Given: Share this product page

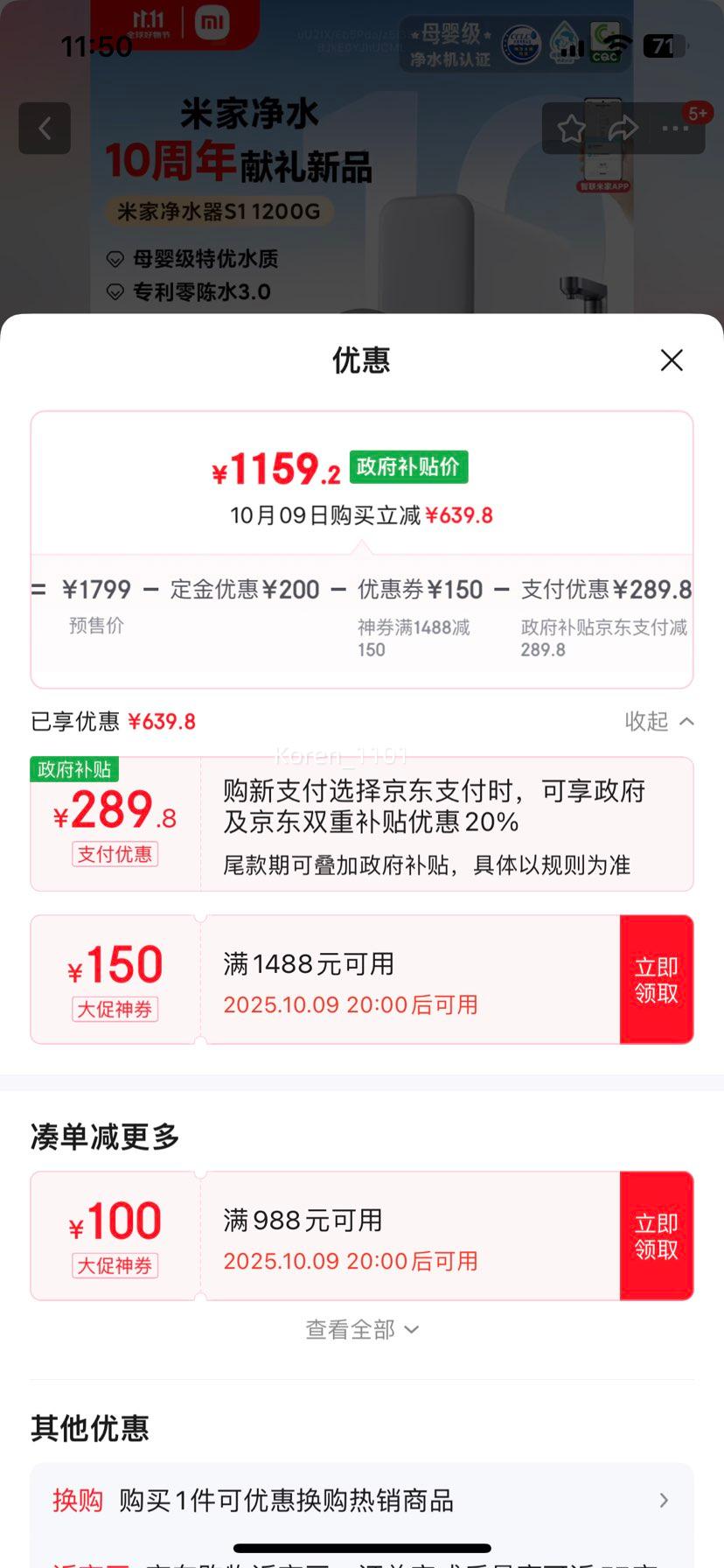Looking at the screenshot, I should [x=623, y=129].
